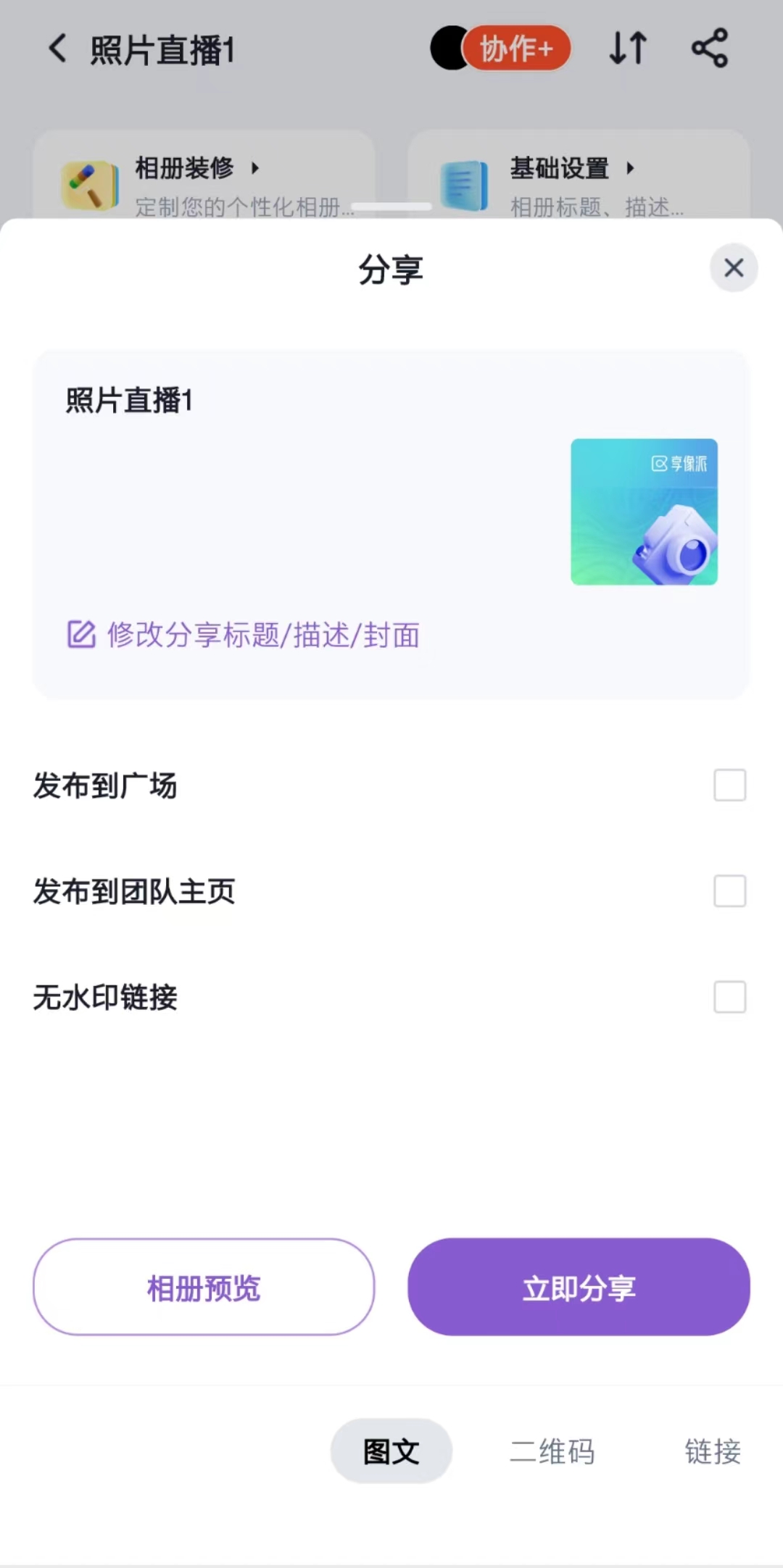Screen dimensions: 783x1568
Task: Expand album settings via 基础设置 right arrow
Action: click(630, 169)
